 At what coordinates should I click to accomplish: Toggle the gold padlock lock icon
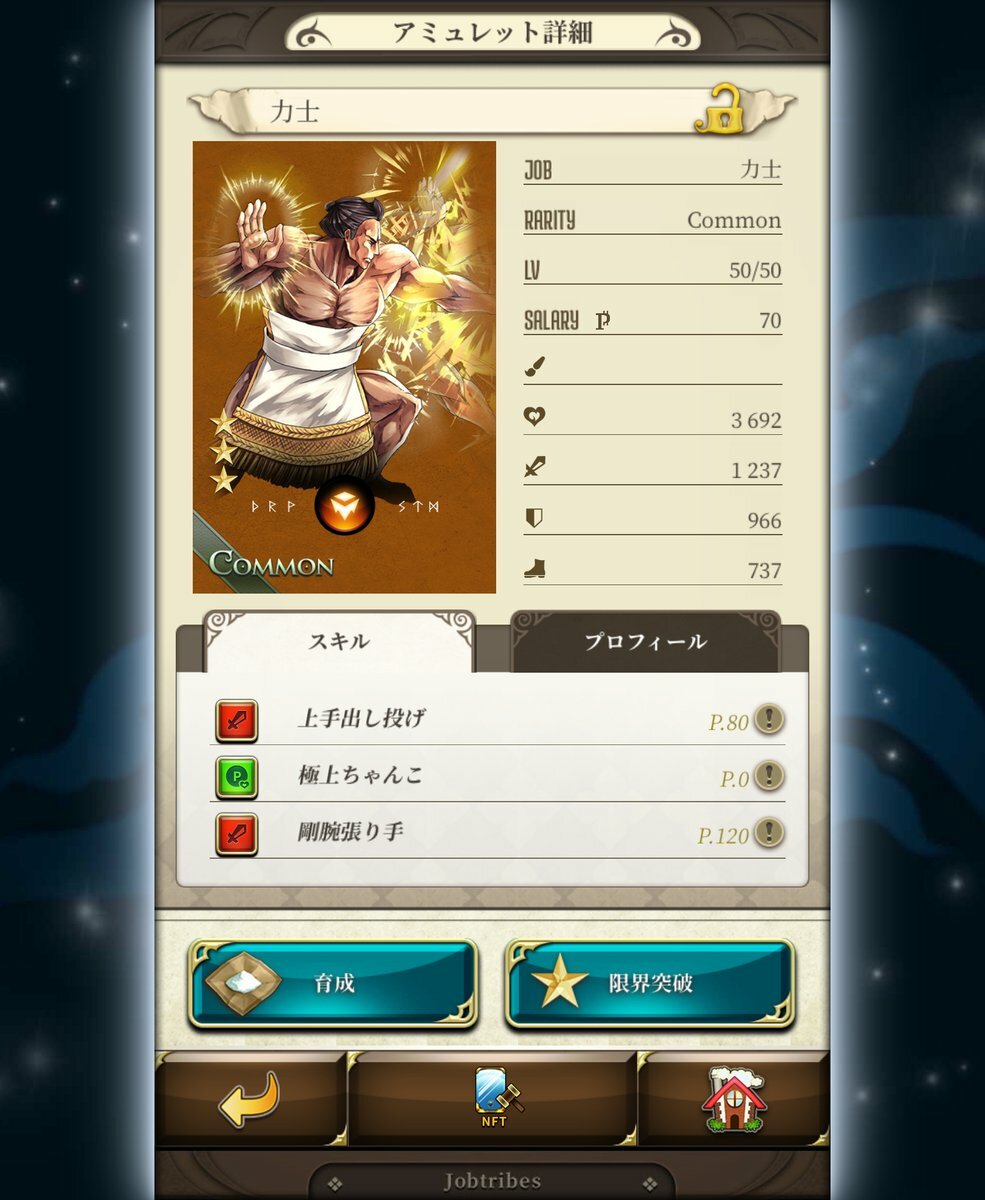pyautogui.click(x=719, y=112)
